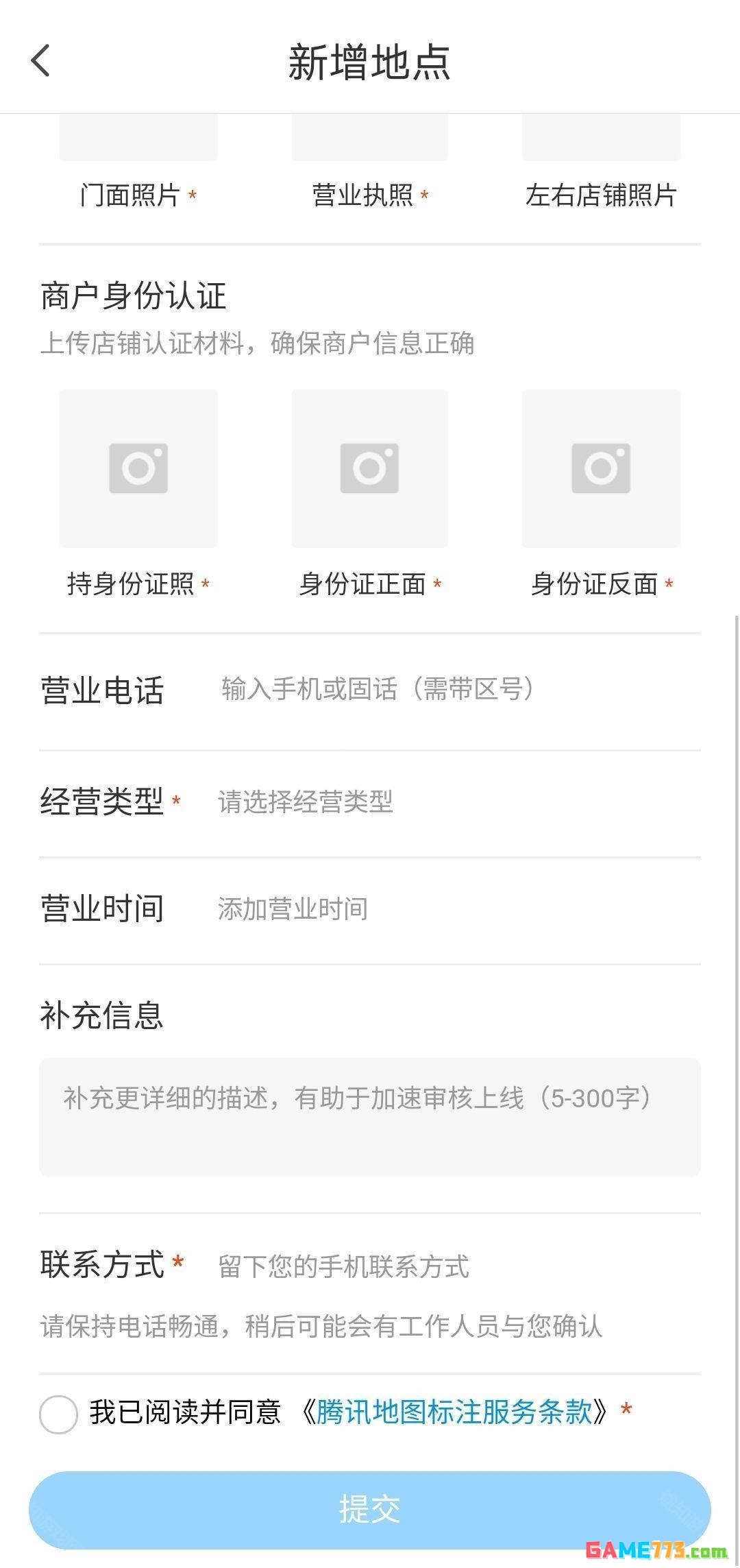Tap the 提交 submit button
The height and width of the screenshot is (1568, 740).
(x=370, y=1510)
